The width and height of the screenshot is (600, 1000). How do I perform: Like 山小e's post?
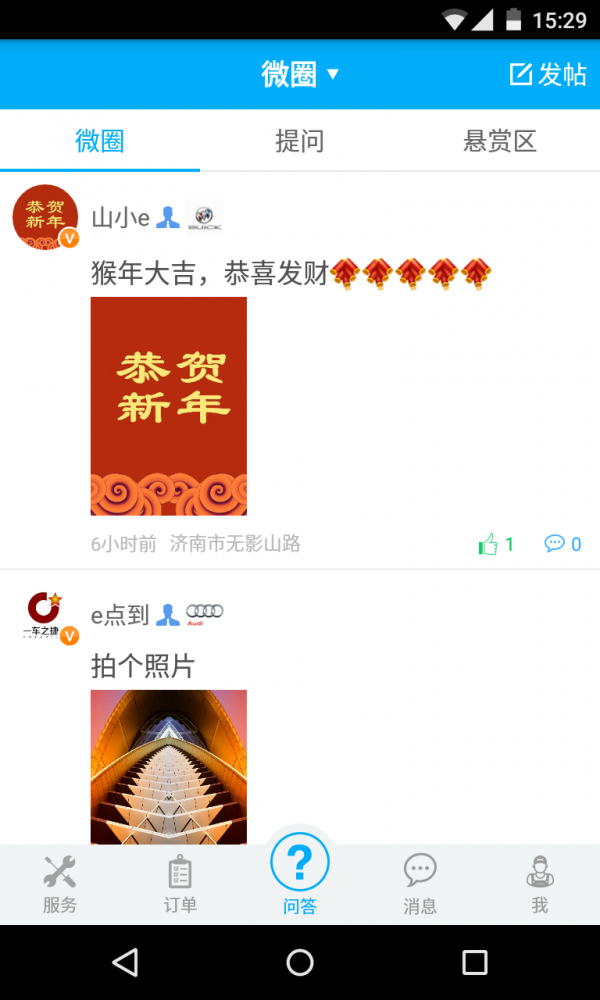click(x=495, y=544)
